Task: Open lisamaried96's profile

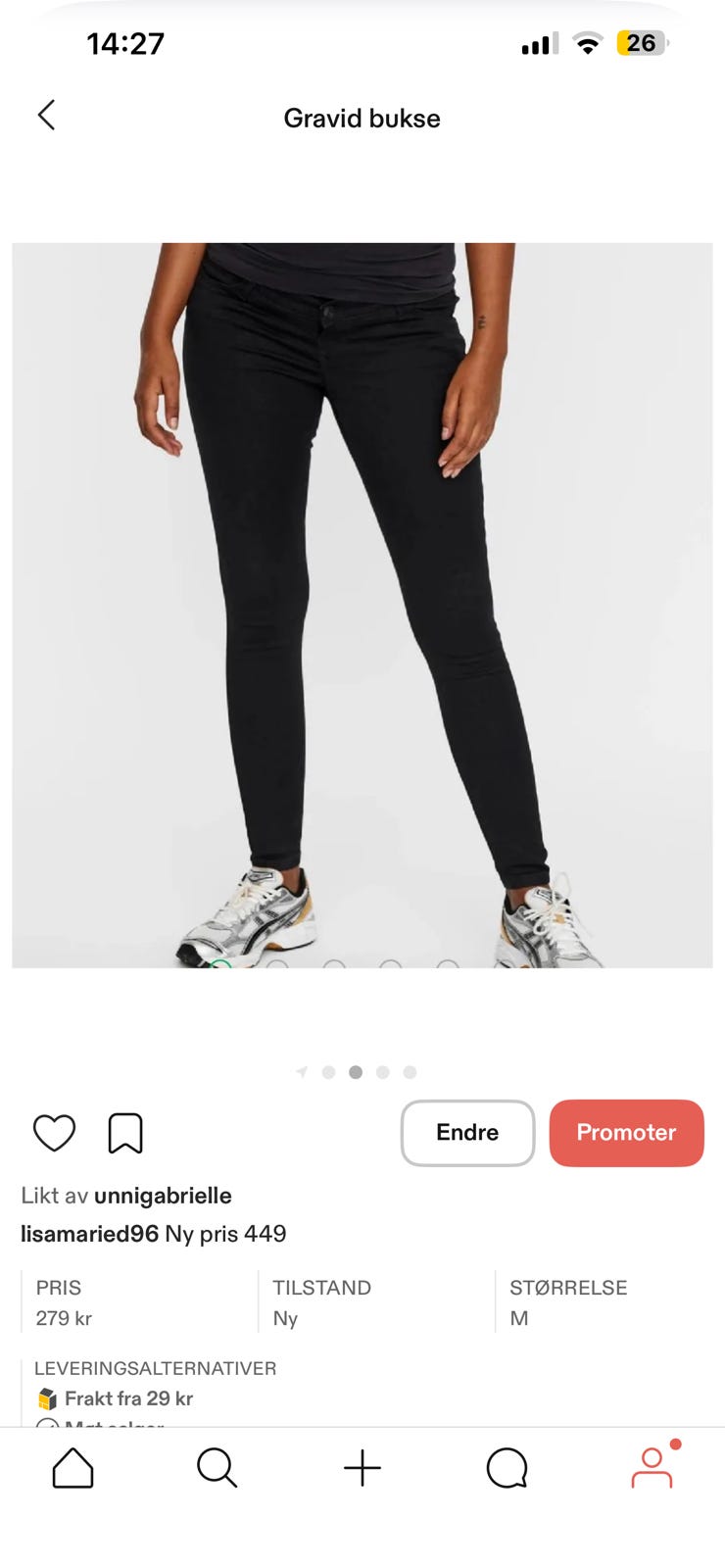Action: coord(89,1234)
